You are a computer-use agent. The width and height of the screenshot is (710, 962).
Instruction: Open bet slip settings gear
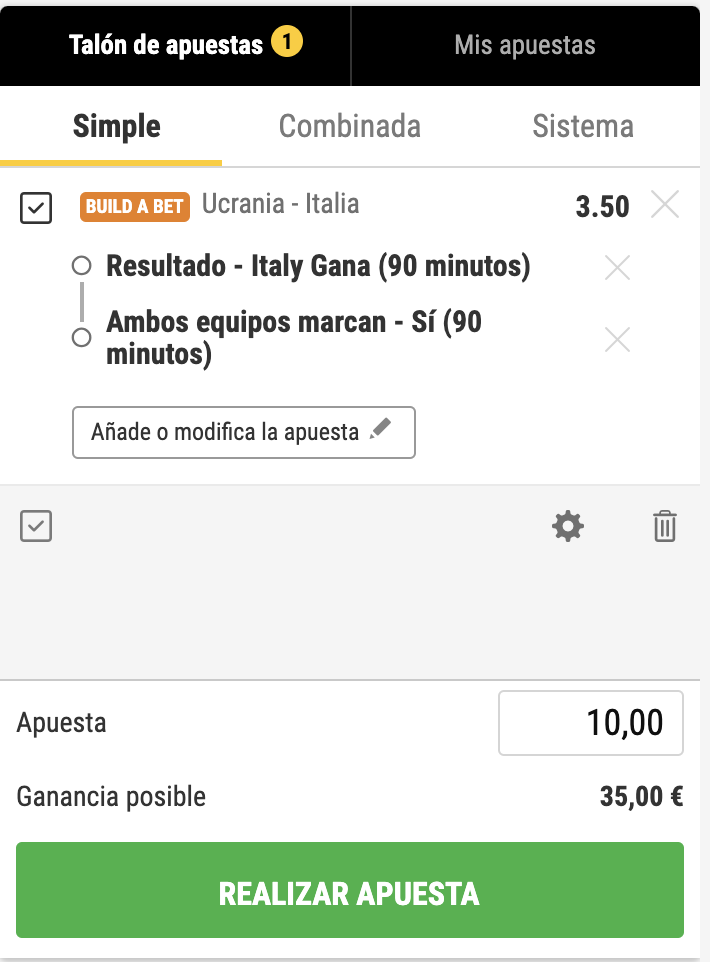pyautogui.click(x=568, y=526)
